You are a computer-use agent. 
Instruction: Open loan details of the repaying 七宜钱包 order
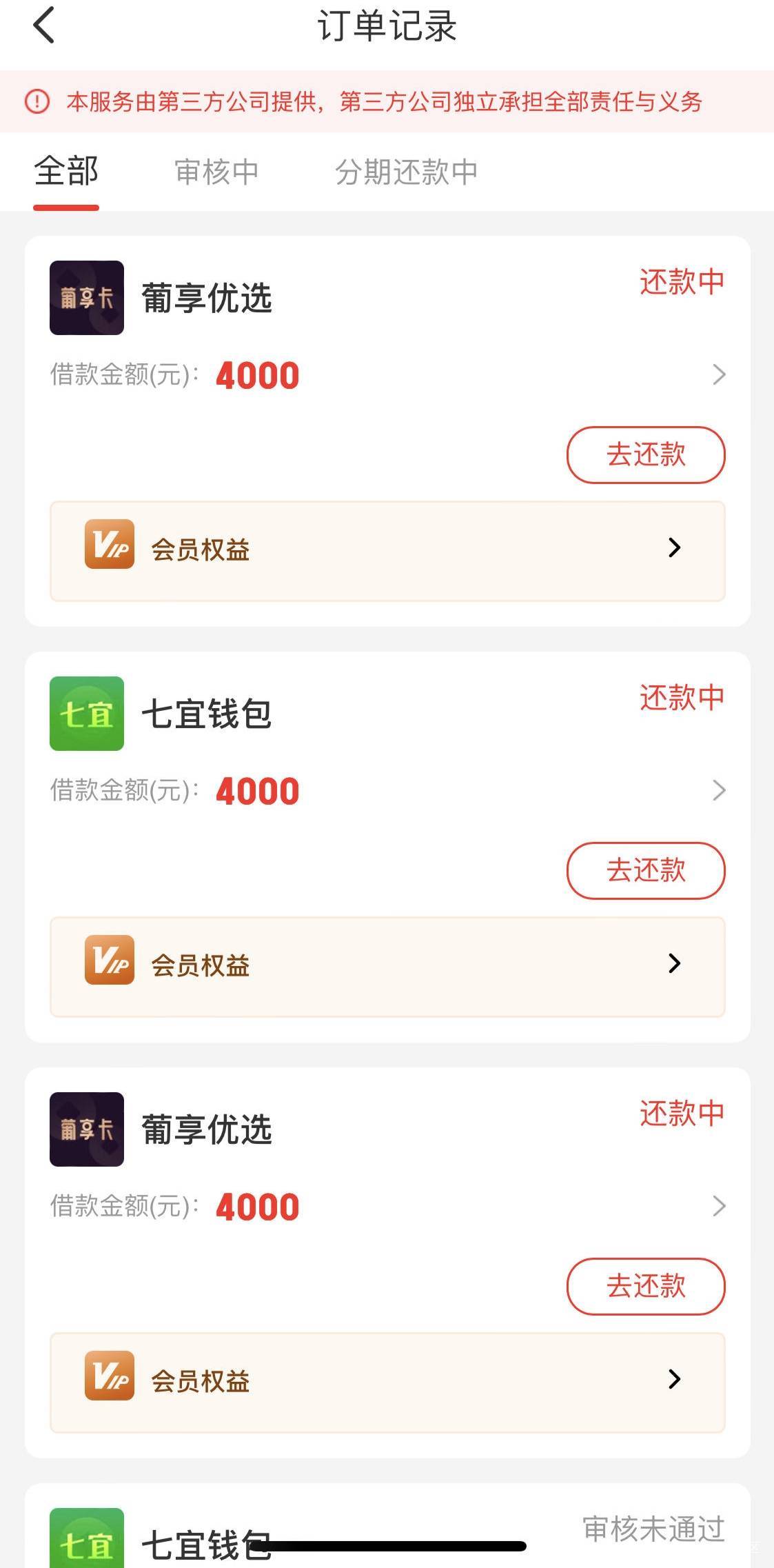[x=387, y=790]
